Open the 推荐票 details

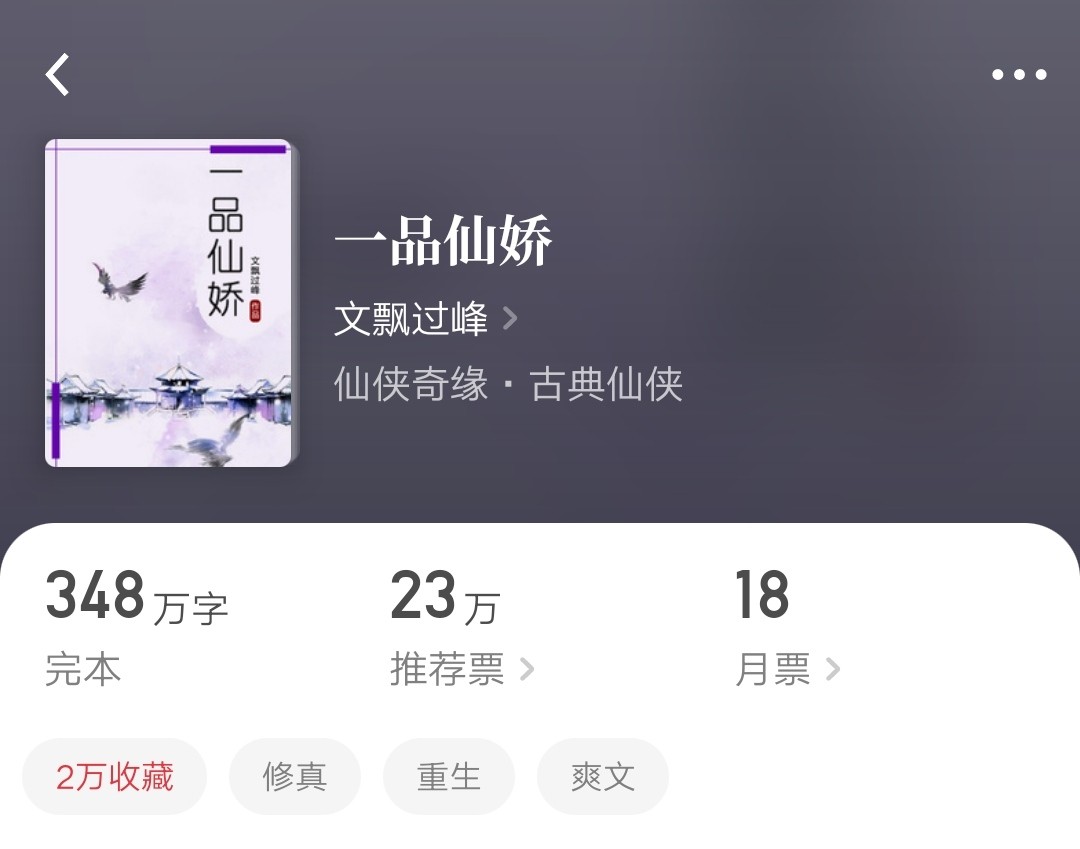point(461,669)
